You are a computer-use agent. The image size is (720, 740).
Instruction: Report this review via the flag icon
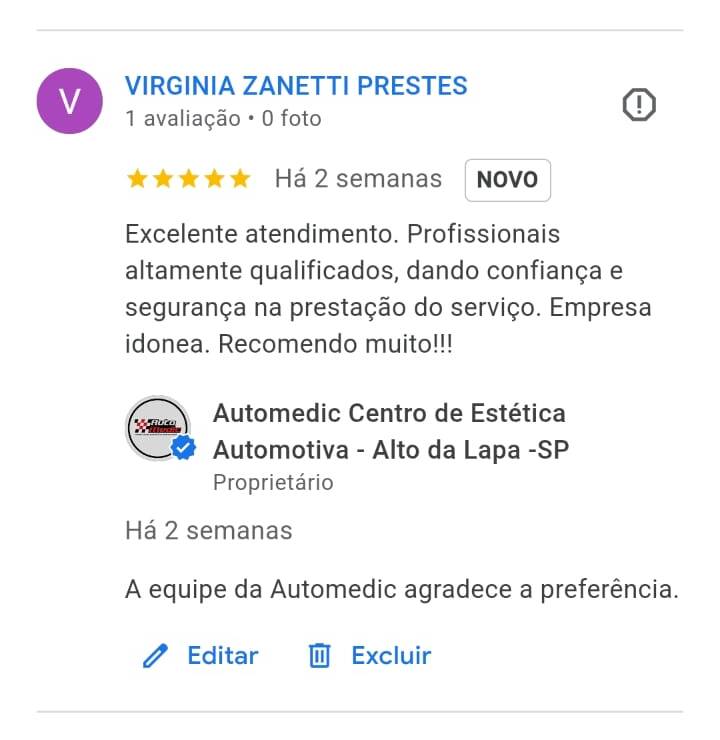click(x=639, y=104)
